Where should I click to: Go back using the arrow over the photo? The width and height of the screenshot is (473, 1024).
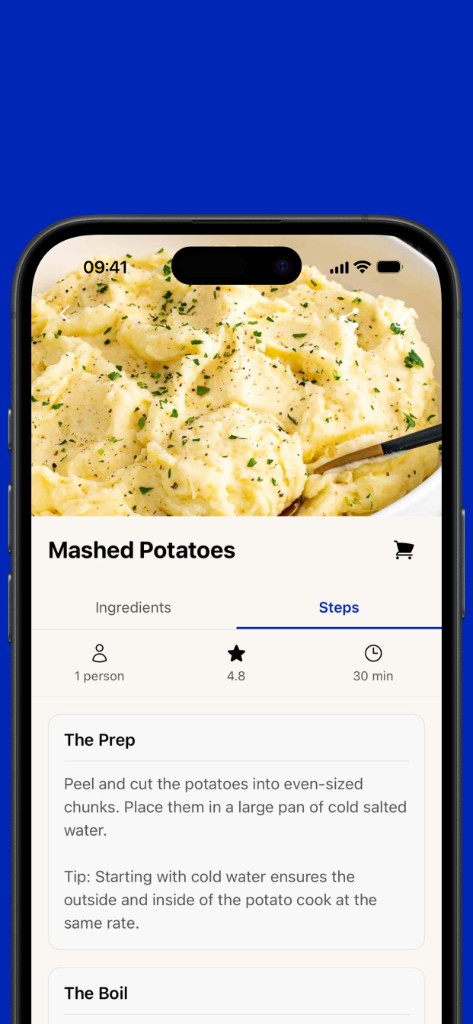point(65,313)
